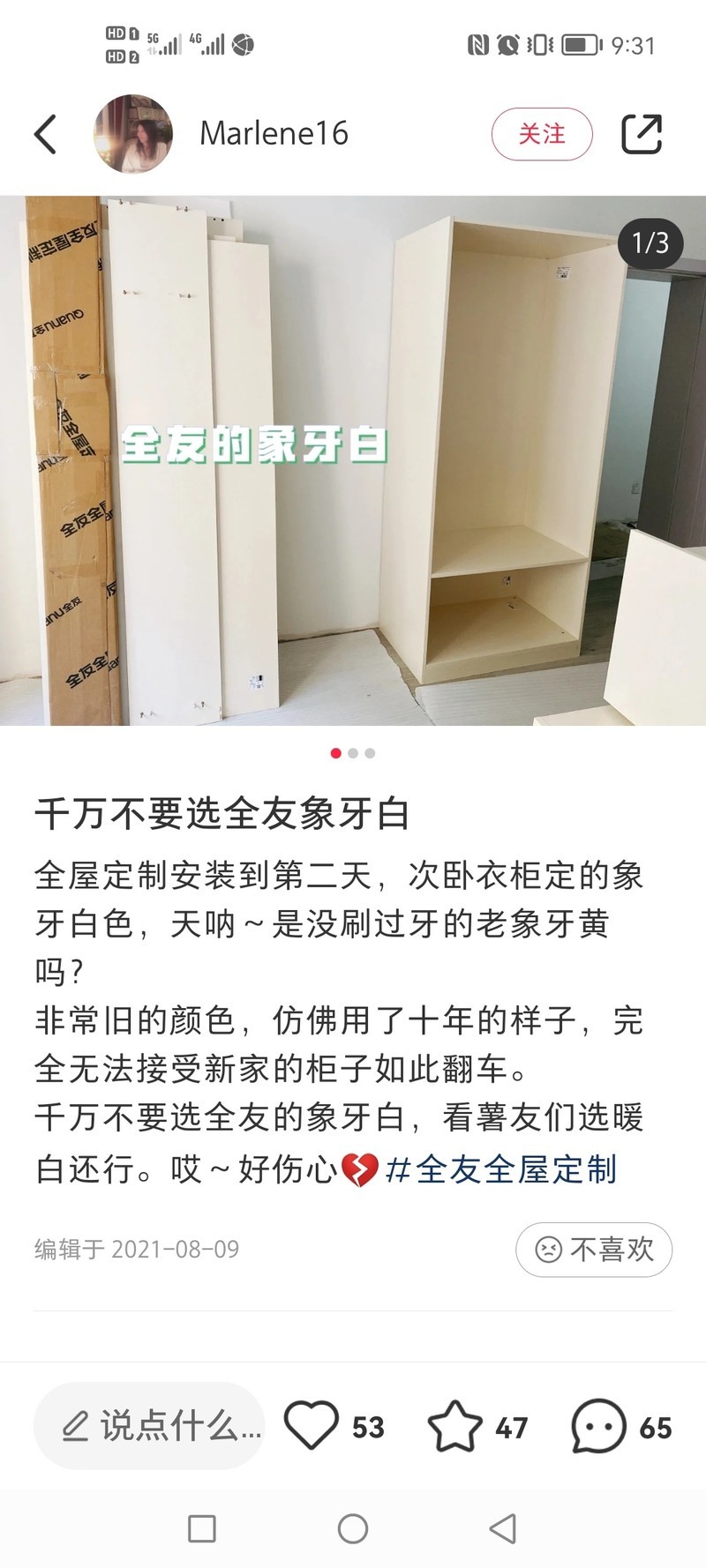Follow Marlene16 with the 关注 button

coord(542,134)
